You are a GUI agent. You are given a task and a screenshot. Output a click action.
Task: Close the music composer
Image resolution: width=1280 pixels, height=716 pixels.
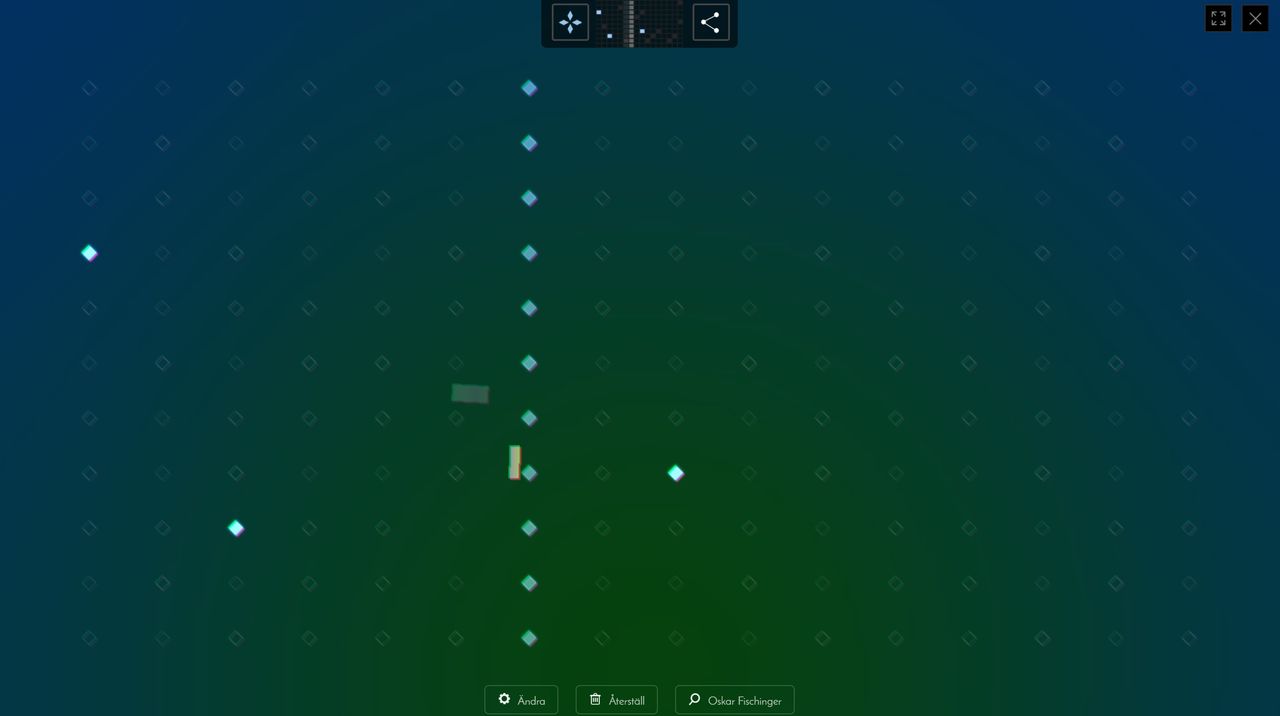point(1255,18)
